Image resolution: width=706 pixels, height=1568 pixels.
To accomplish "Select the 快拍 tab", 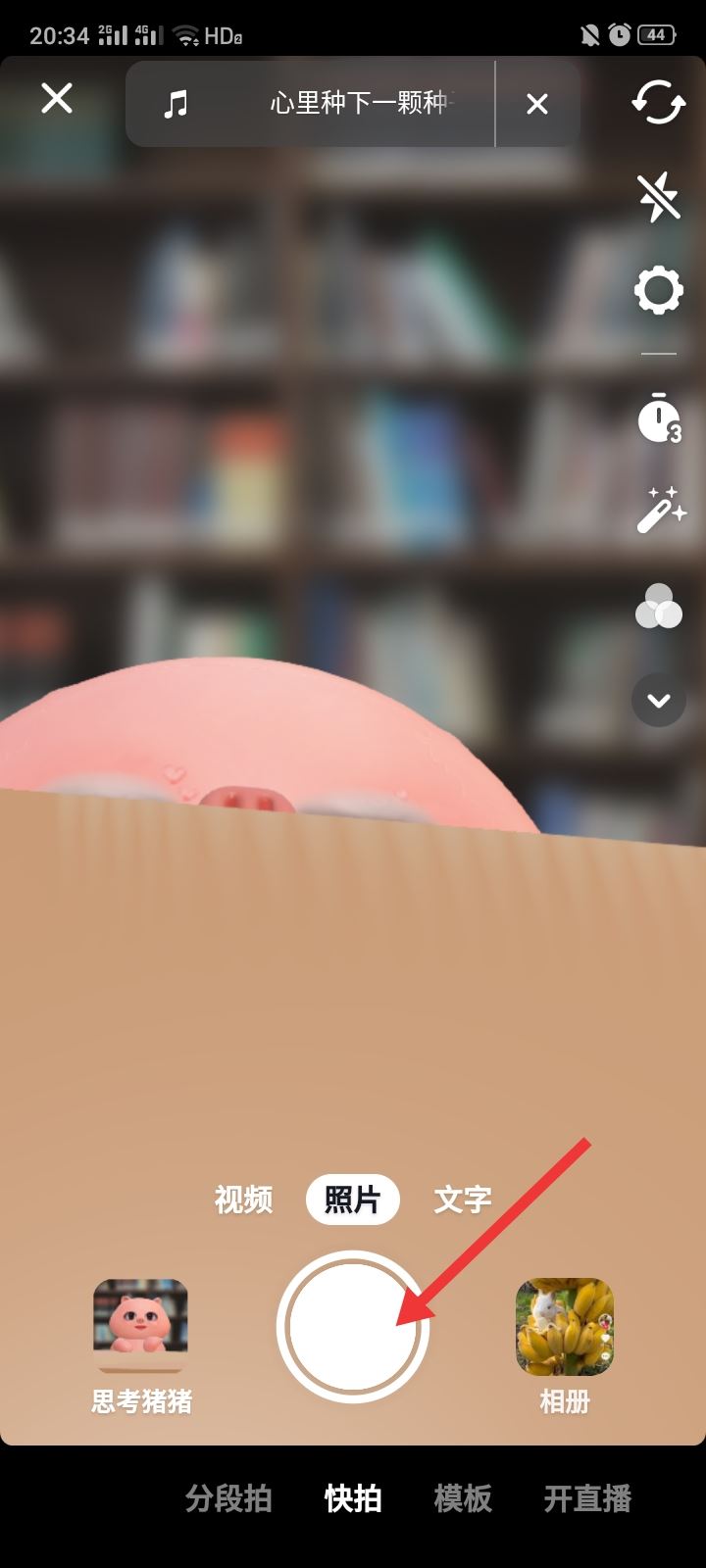I will pyautogui.click(x=353, y=1498).
